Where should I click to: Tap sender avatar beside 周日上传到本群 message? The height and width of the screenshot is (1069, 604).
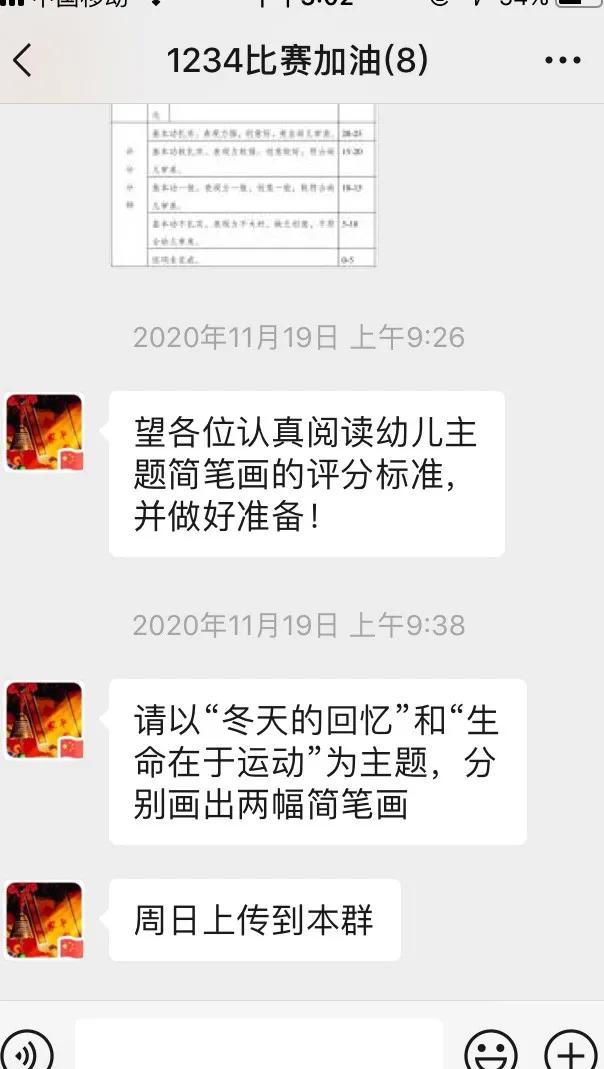[45, 920]
